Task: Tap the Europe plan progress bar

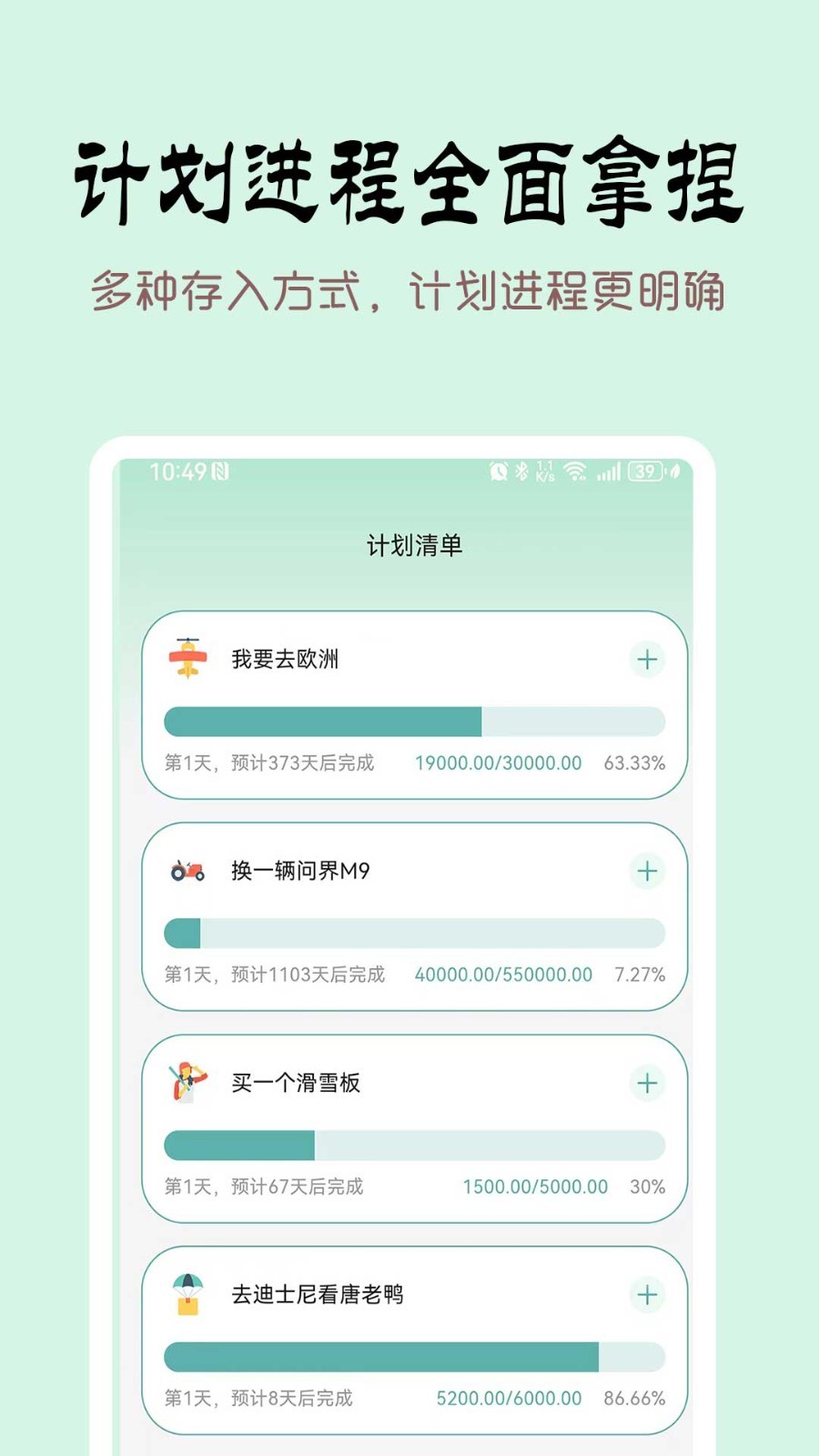Action: [414, 720]
